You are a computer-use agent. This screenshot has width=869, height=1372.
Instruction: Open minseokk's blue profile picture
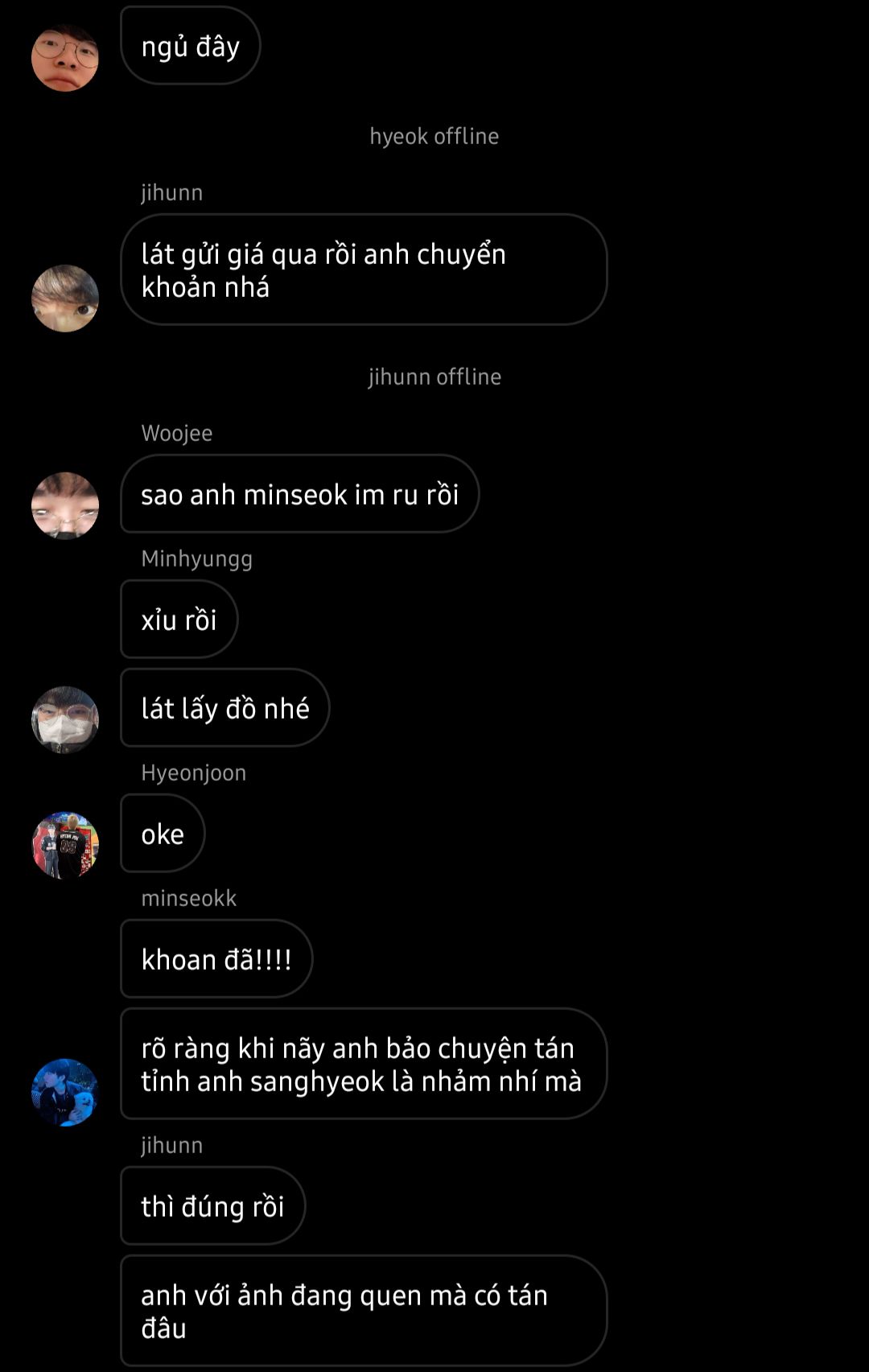pyautogui.click(x=65, y=1092)
